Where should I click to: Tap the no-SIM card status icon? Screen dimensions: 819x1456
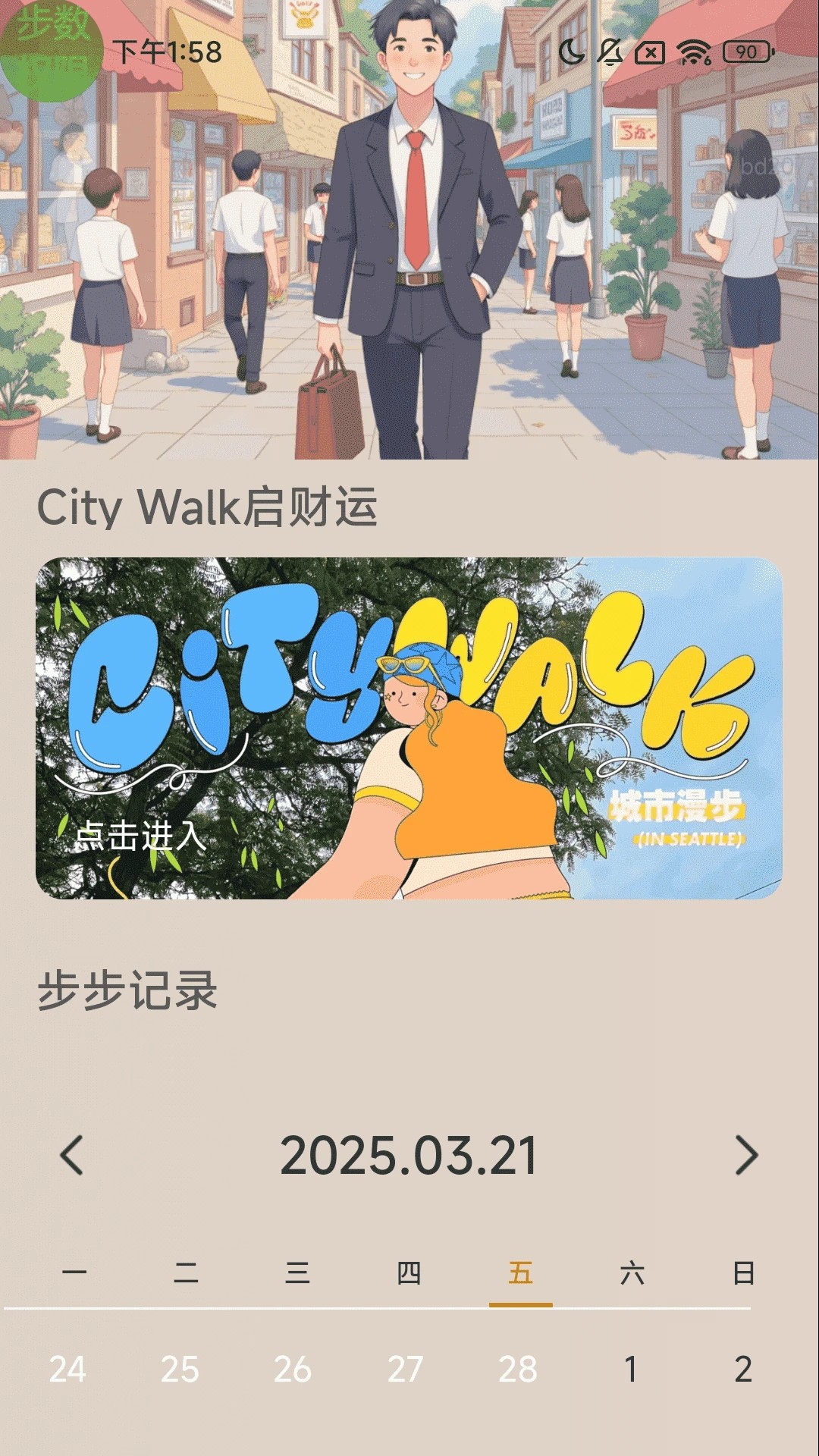pyautogui.click(x=649, y=53)
